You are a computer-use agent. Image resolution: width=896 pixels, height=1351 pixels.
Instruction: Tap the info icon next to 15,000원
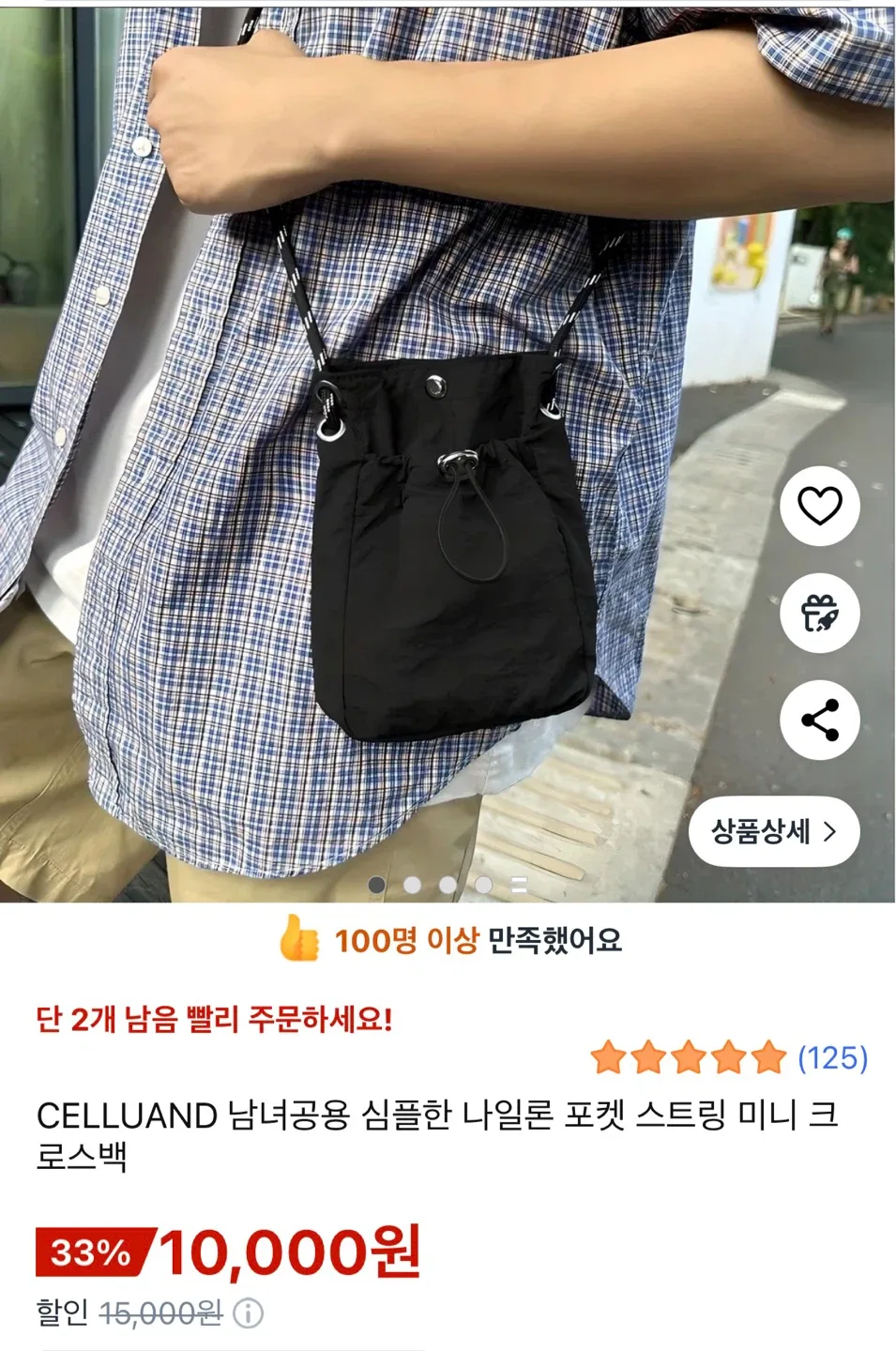pos(248,1313)
